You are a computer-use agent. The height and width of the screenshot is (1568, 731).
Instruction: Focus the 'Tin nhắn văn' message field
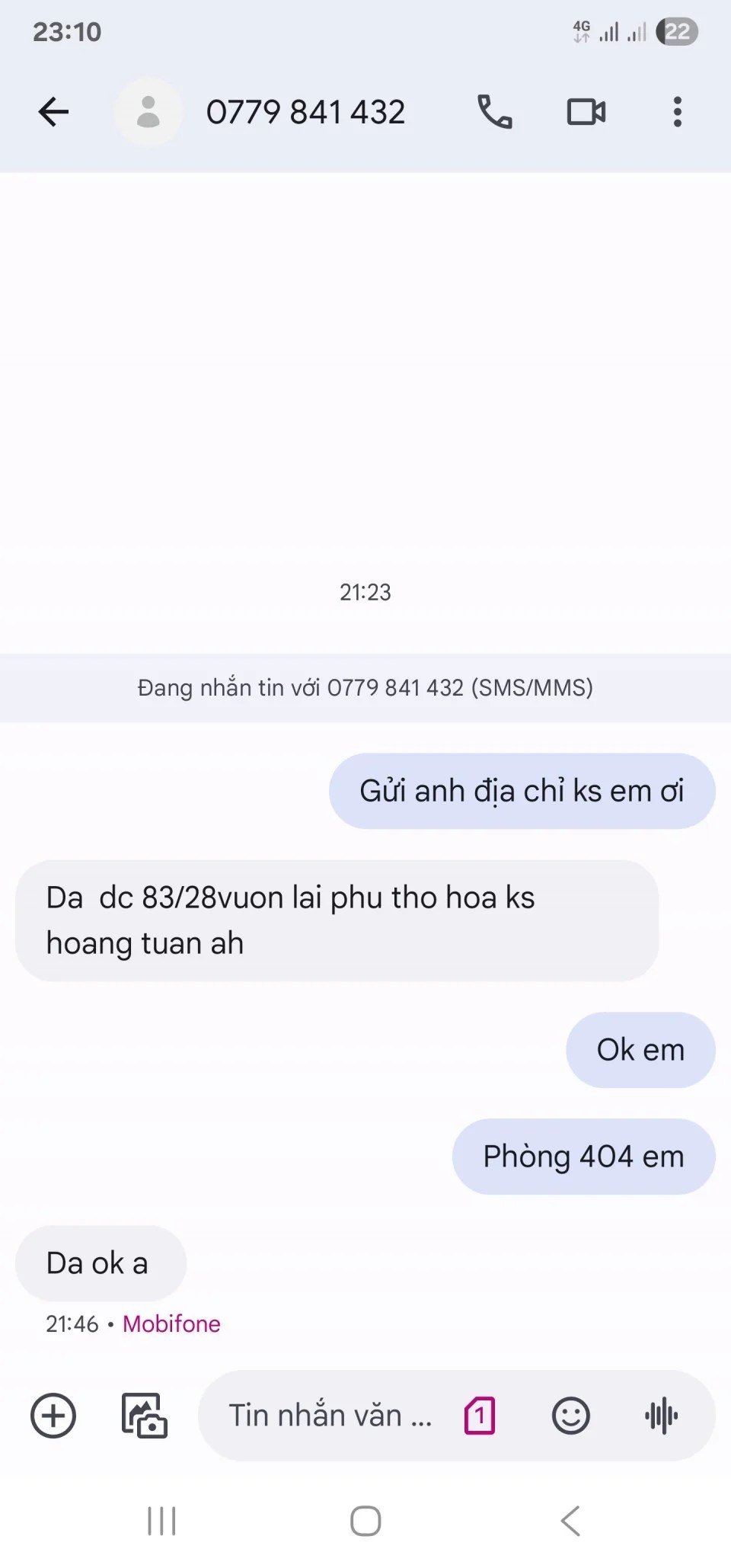coord(329,1416)
